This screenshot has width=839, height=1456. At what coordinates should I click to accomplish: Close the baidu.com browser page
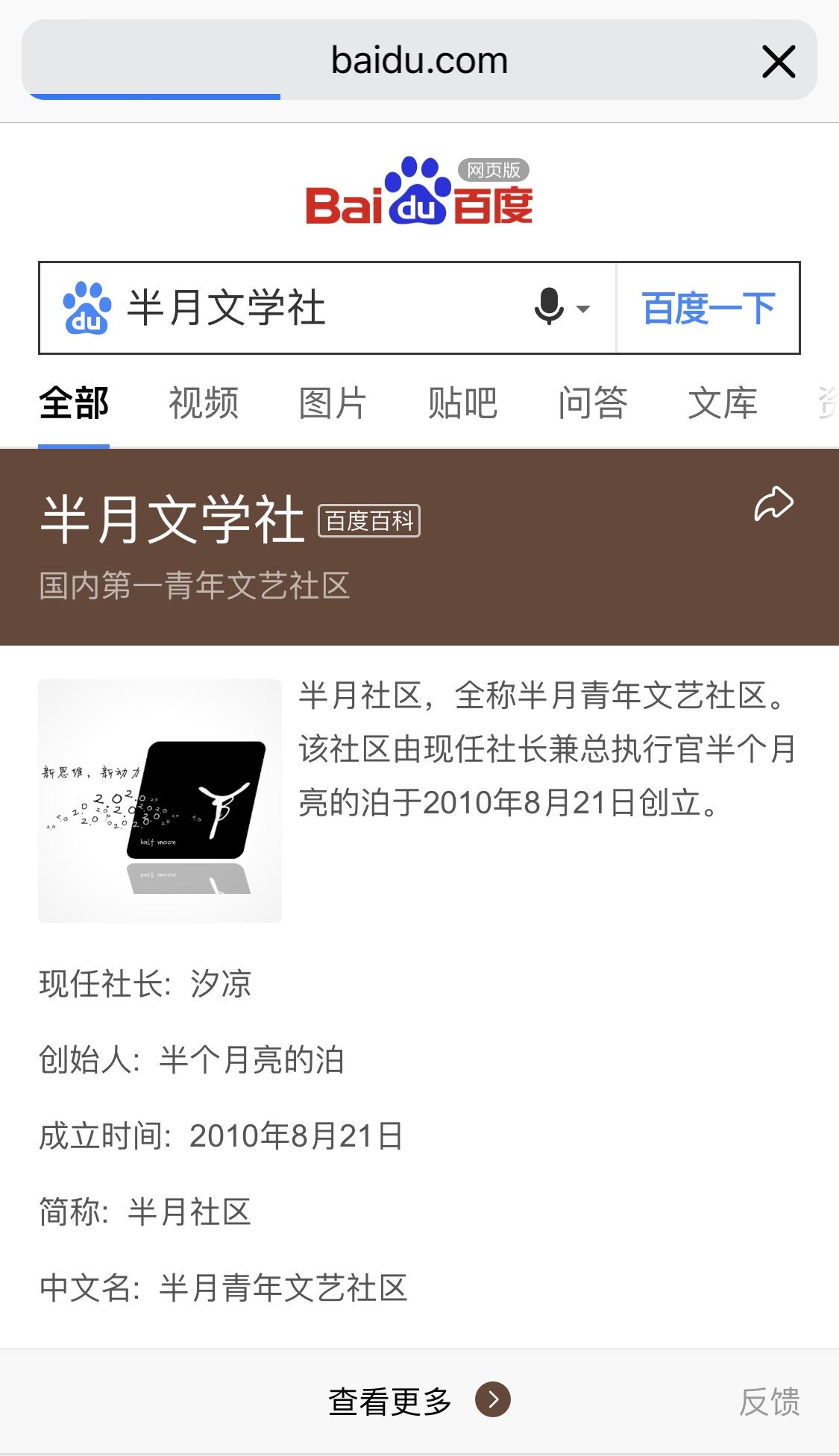tap(779, 61)
